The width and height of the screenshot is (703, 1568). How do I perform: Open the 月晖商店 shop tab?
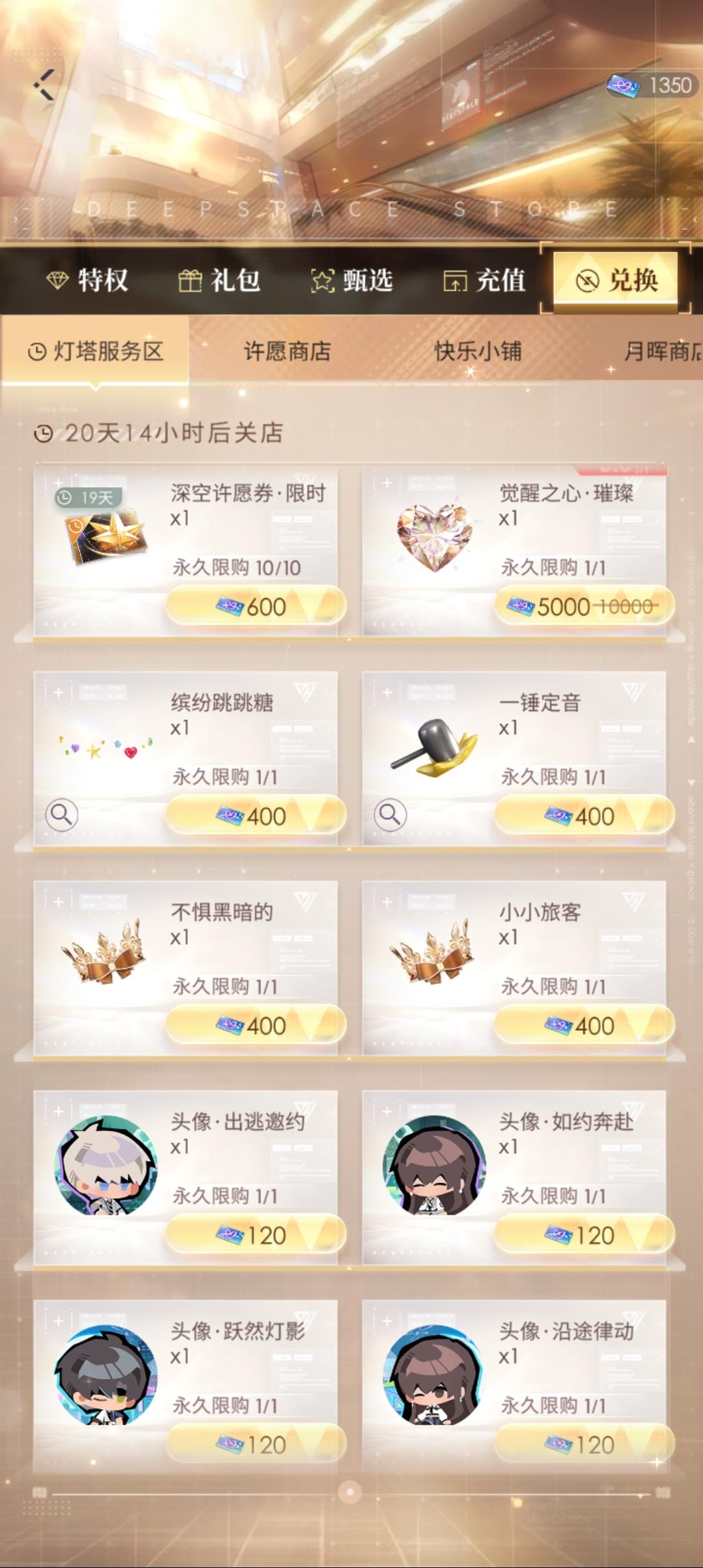coord(664,351)
